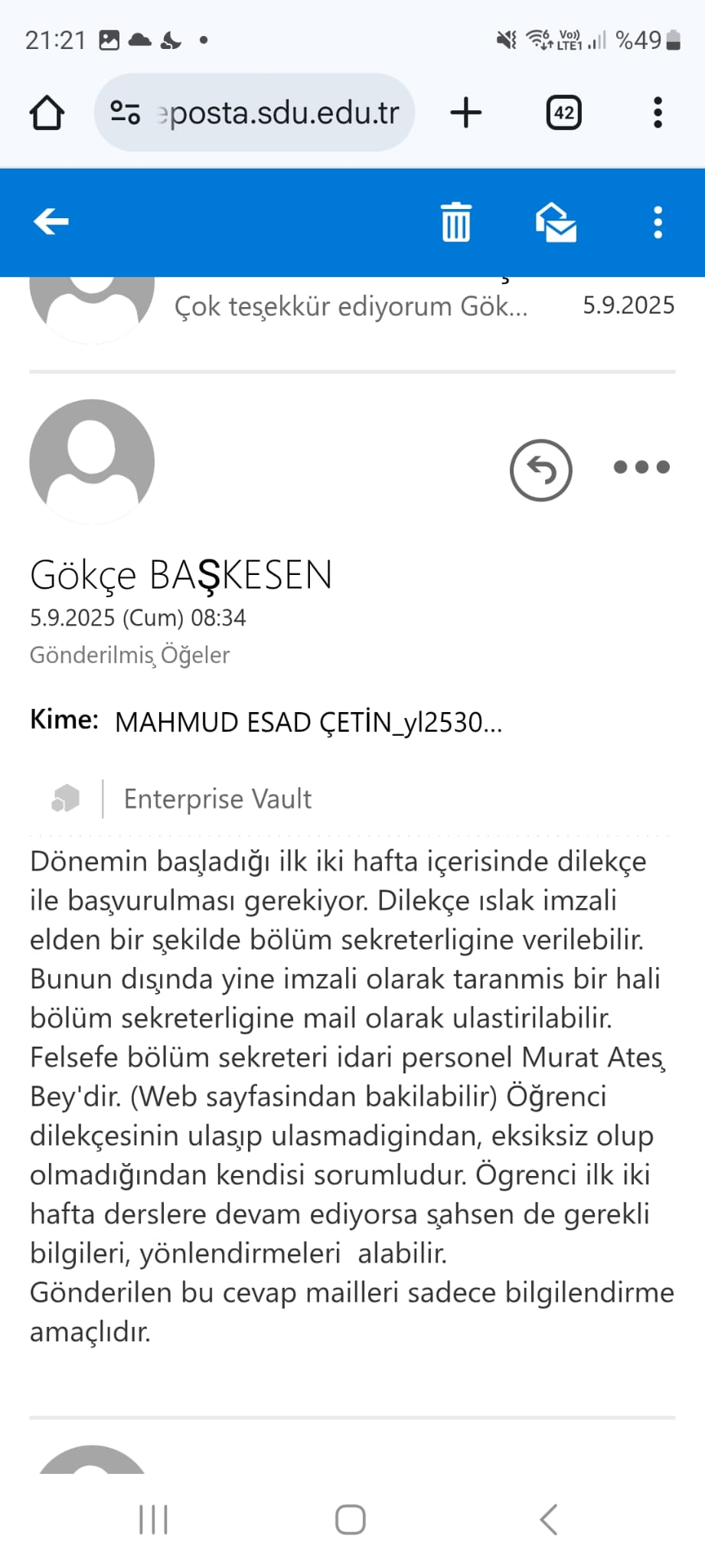Open more actions for Gökçe BAŞKESEN's message
The height and width of the screenshot is (1568, 705).
coord(641,467)
